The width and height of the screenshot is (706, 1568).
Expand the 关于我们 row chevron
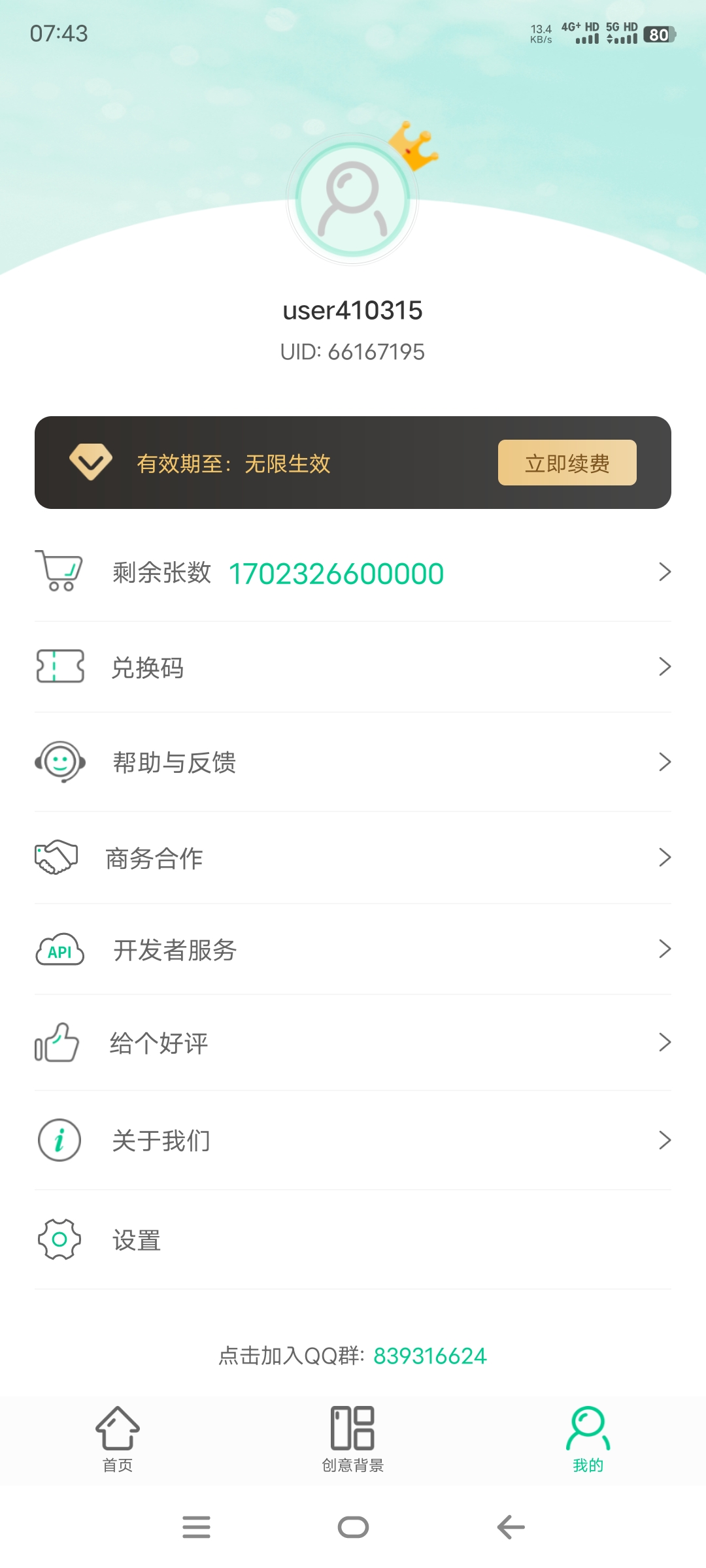[665, 1139]
